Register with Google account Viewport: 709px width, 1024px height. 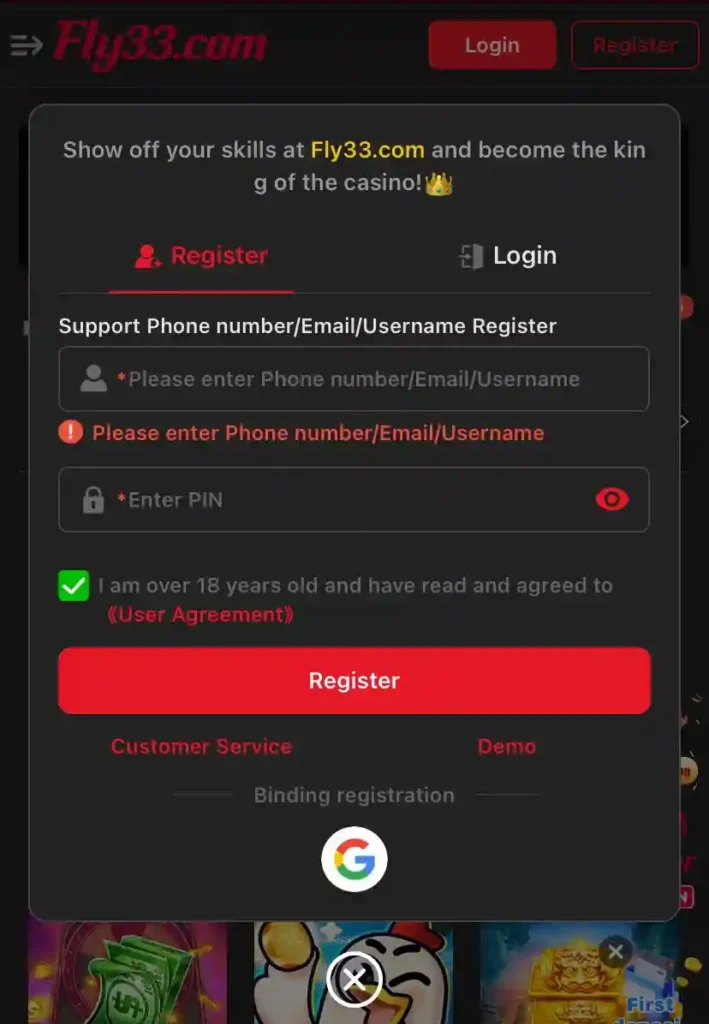point(354,859)
